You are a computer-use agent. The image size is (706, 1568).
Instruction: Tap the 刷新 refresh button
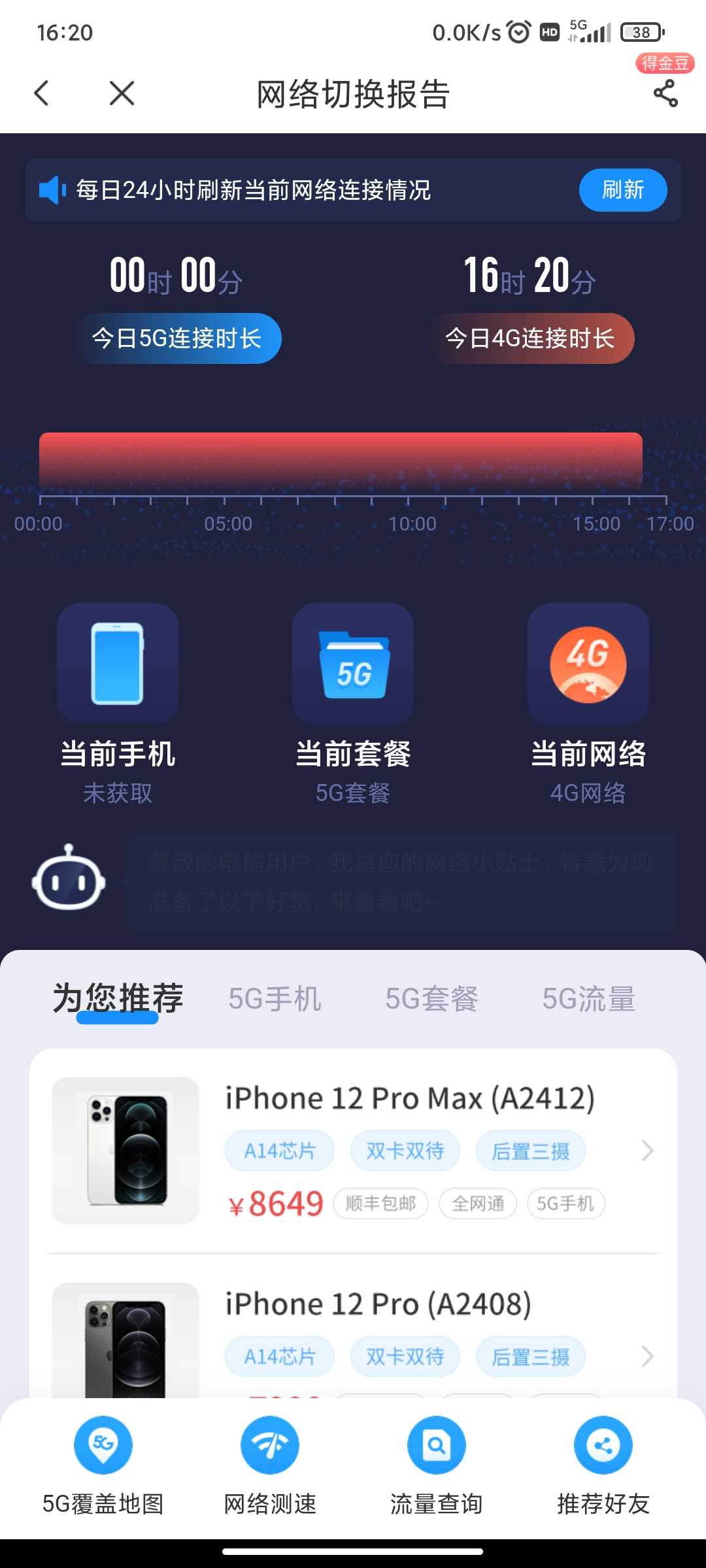pos(622,190)
